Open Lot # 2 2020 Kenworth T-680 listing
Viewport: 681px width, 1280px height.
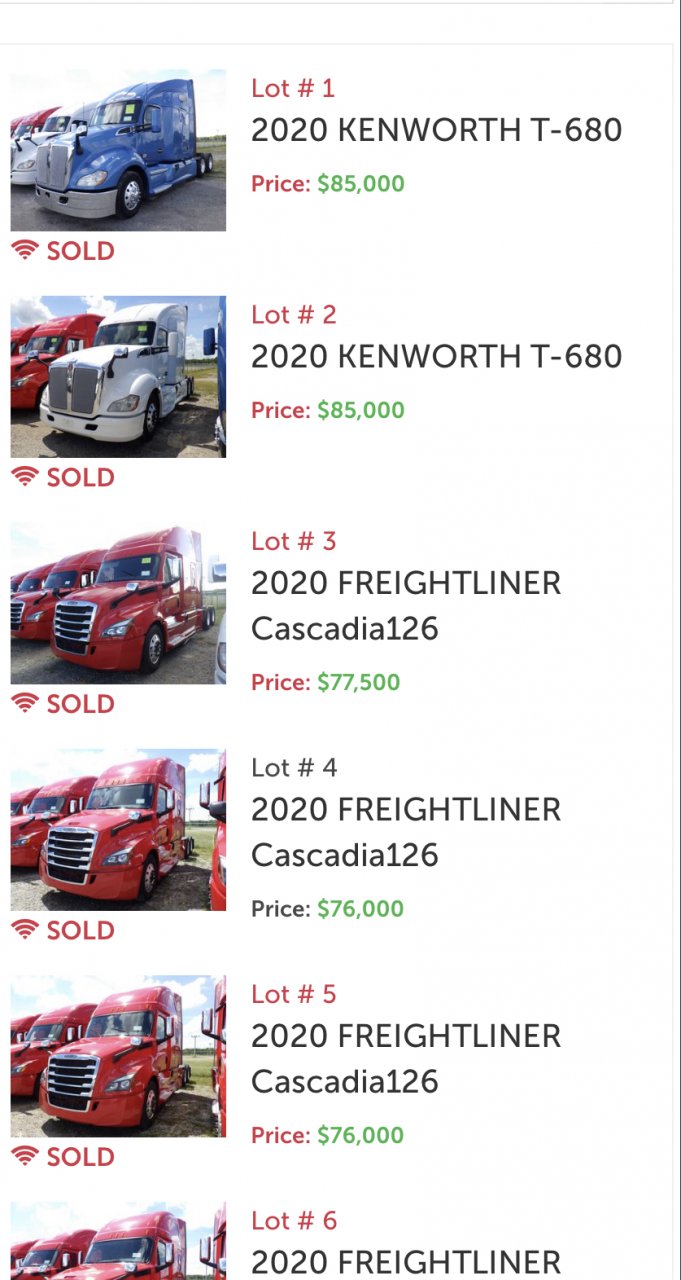436,357
